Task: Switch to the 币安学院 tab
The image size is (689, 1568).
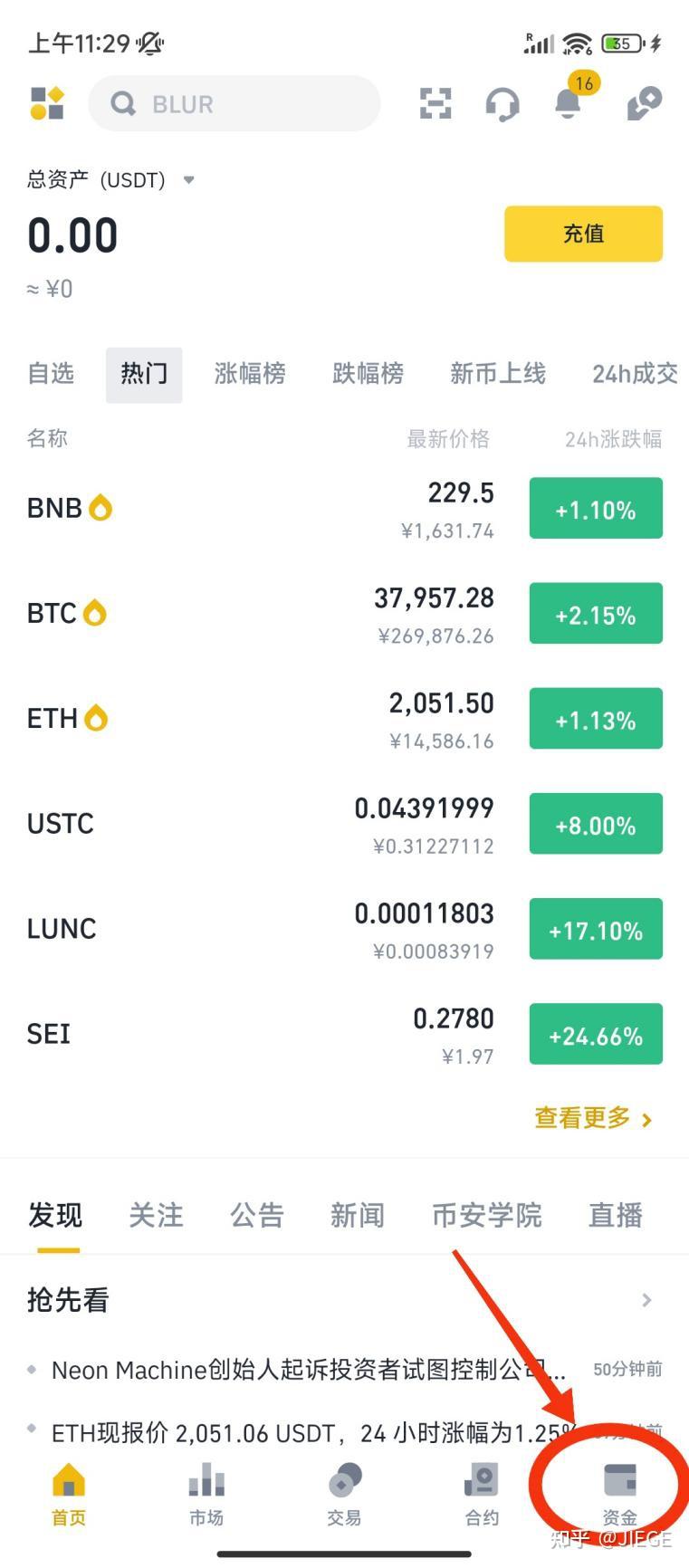Action: (x=486, y=1216)
